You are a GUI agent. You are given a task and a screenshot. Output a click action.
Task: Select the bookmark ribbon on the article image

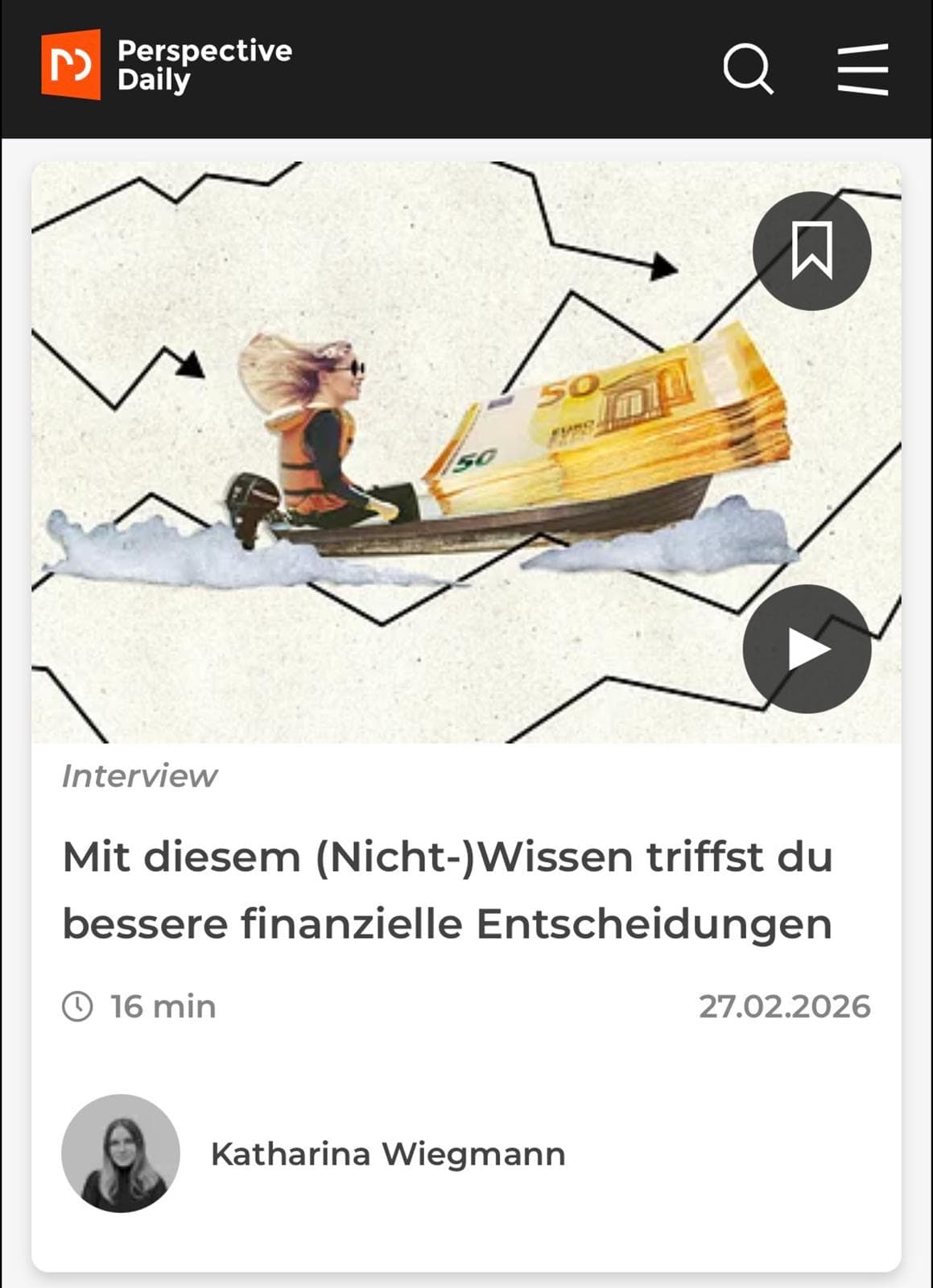(813, 250)
